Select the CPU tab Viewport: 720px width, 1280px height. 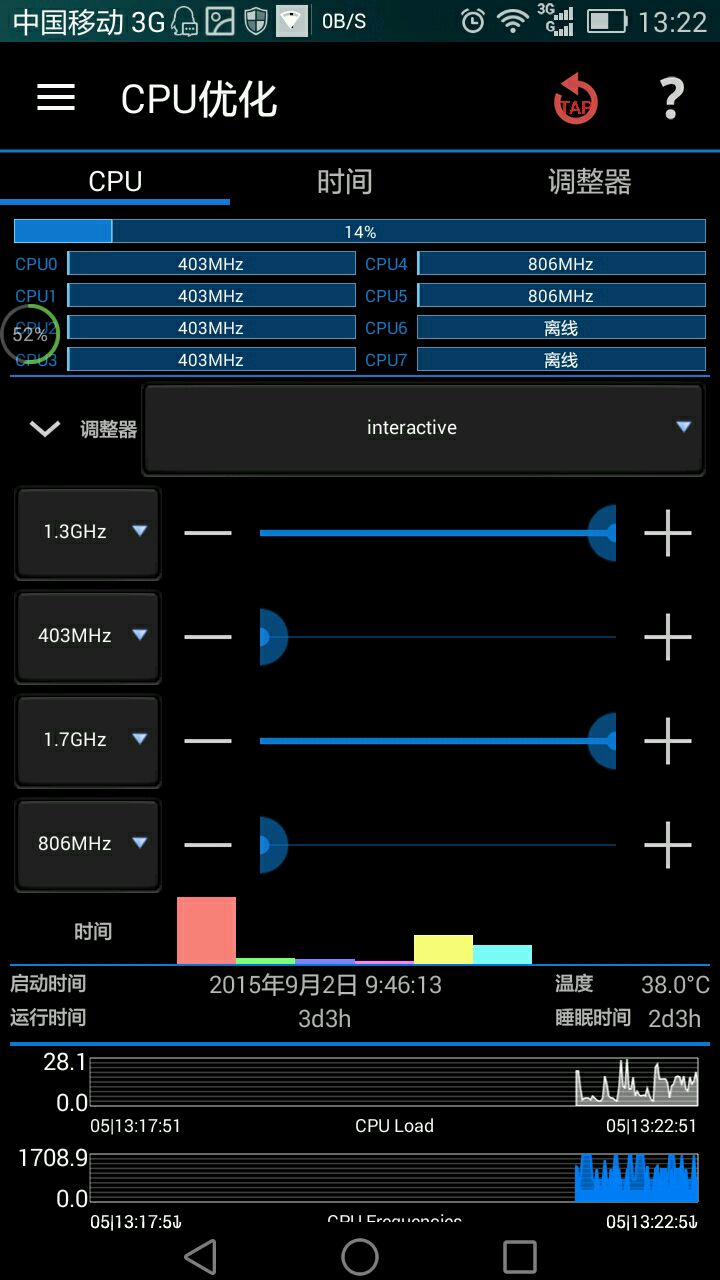click(x=115, y=182)
